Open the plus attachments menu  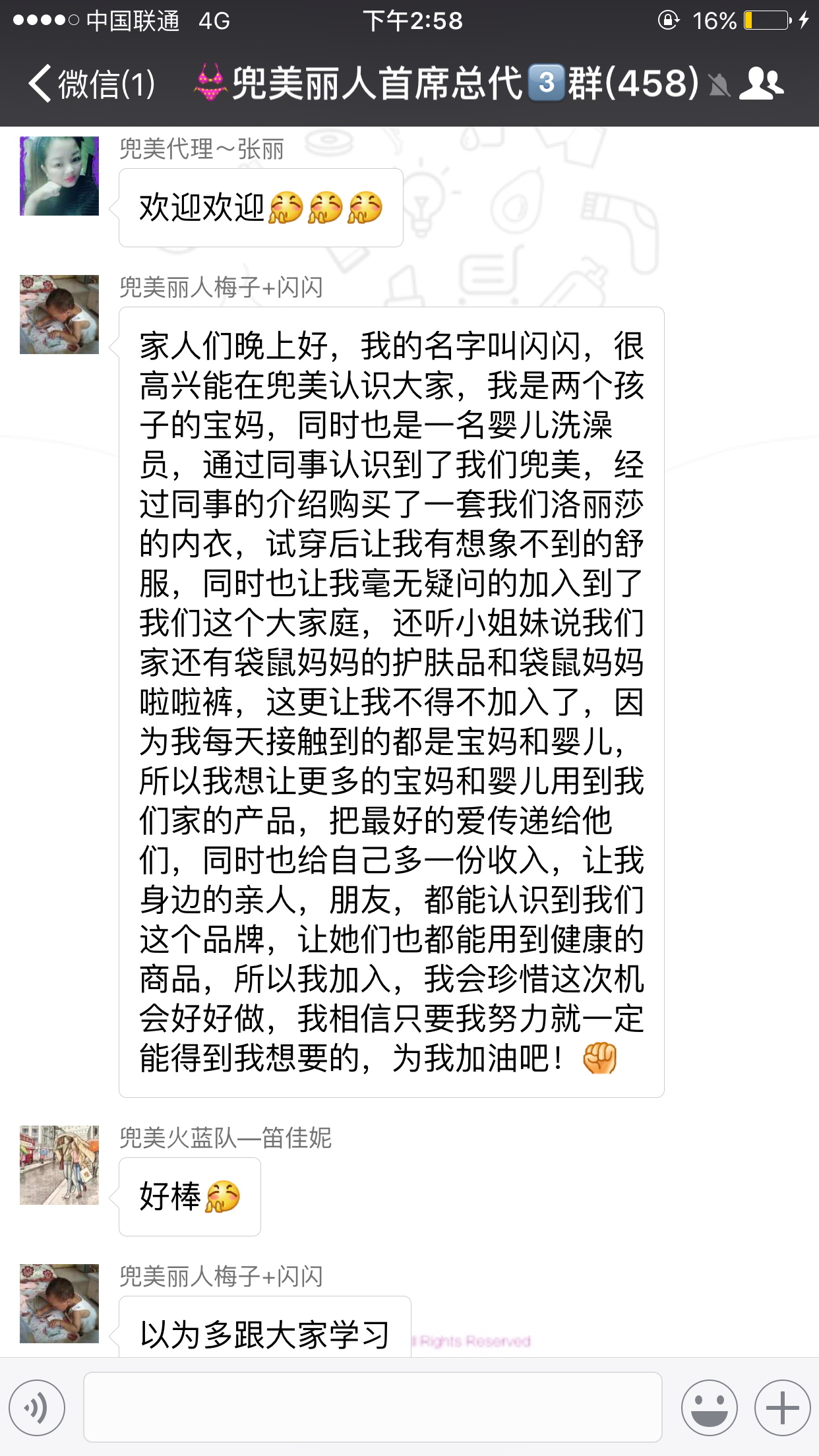coord(782,1408)
